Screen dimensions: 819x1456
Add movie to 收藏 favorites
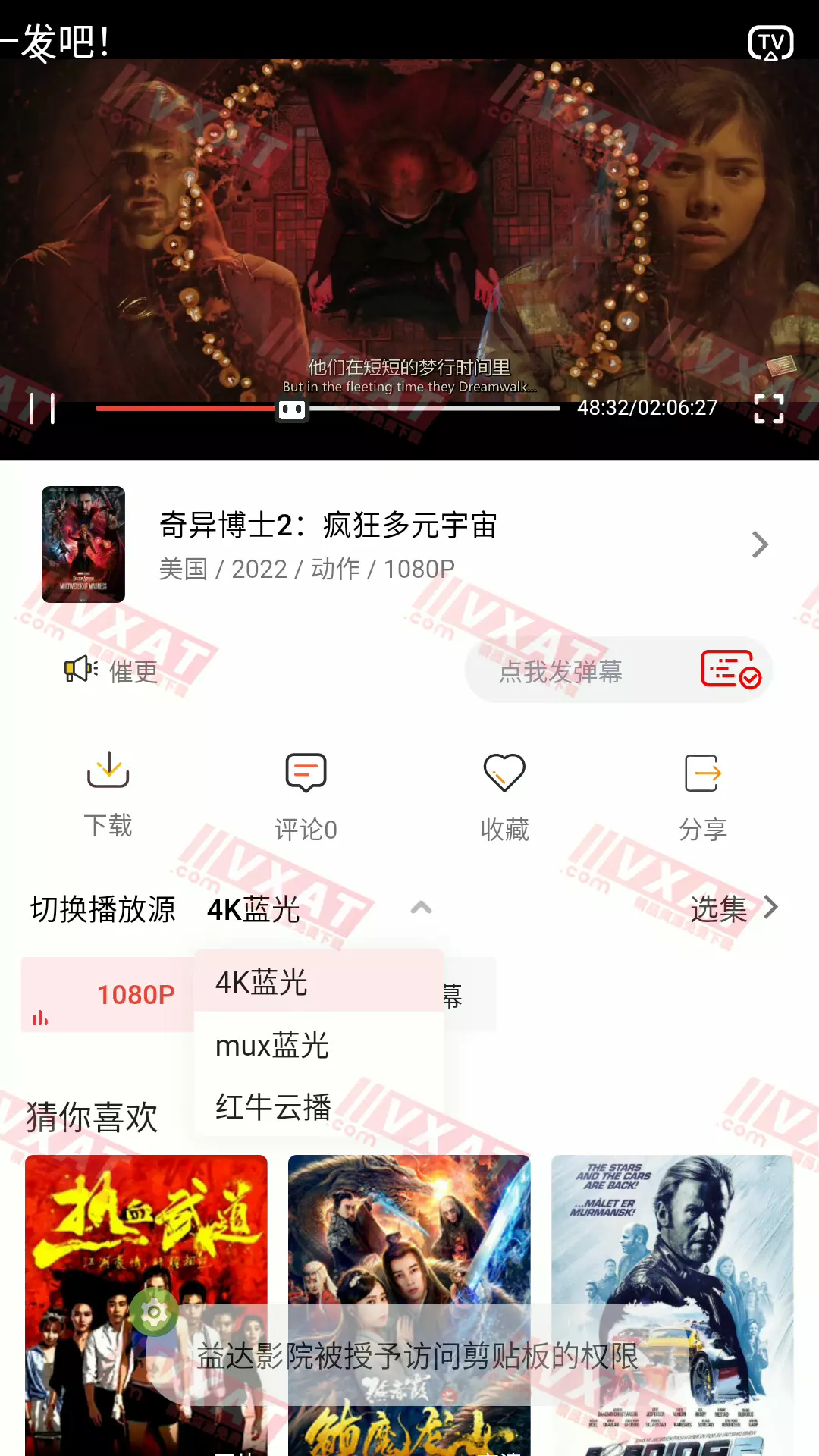point(504,796)
